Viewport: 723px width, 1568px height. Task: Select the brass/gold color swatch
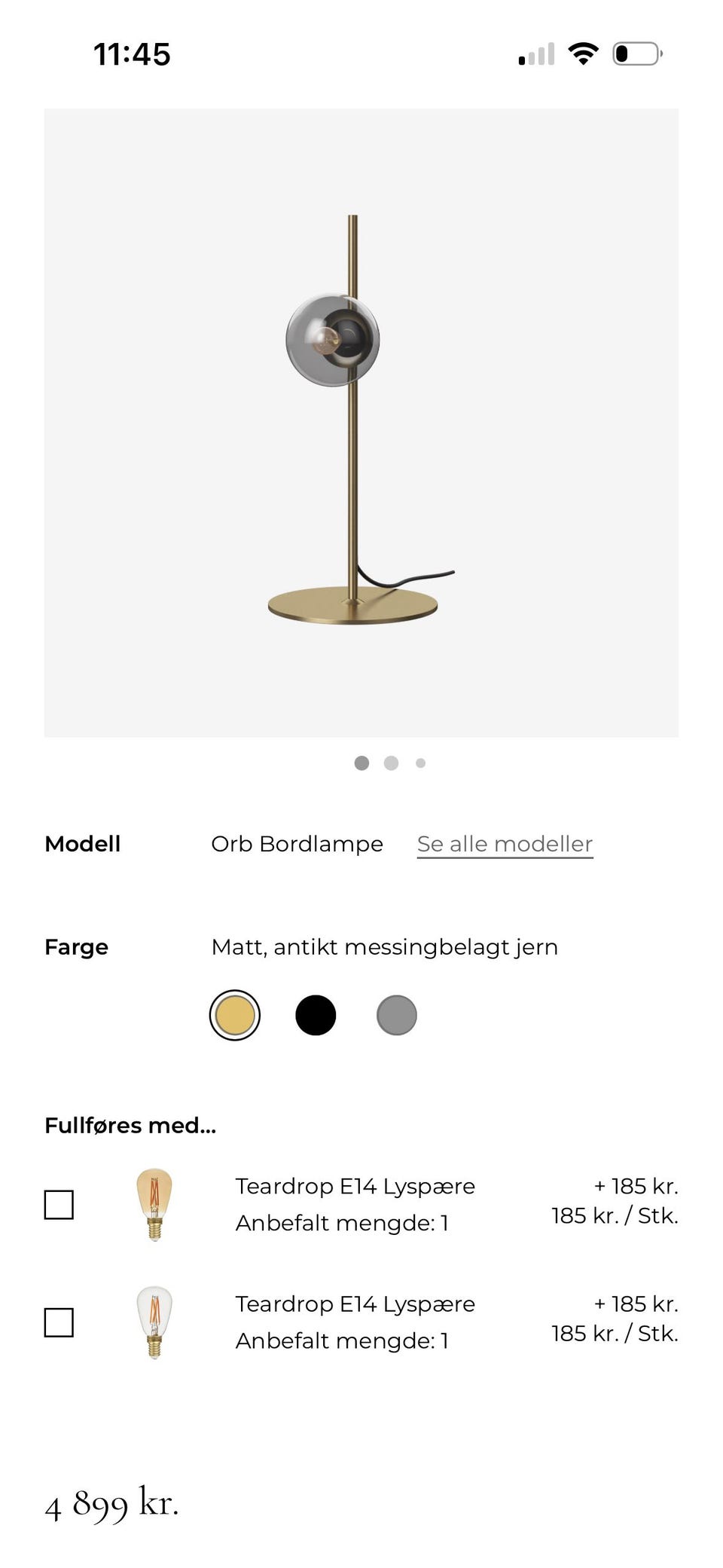(x=236, y=1015)
